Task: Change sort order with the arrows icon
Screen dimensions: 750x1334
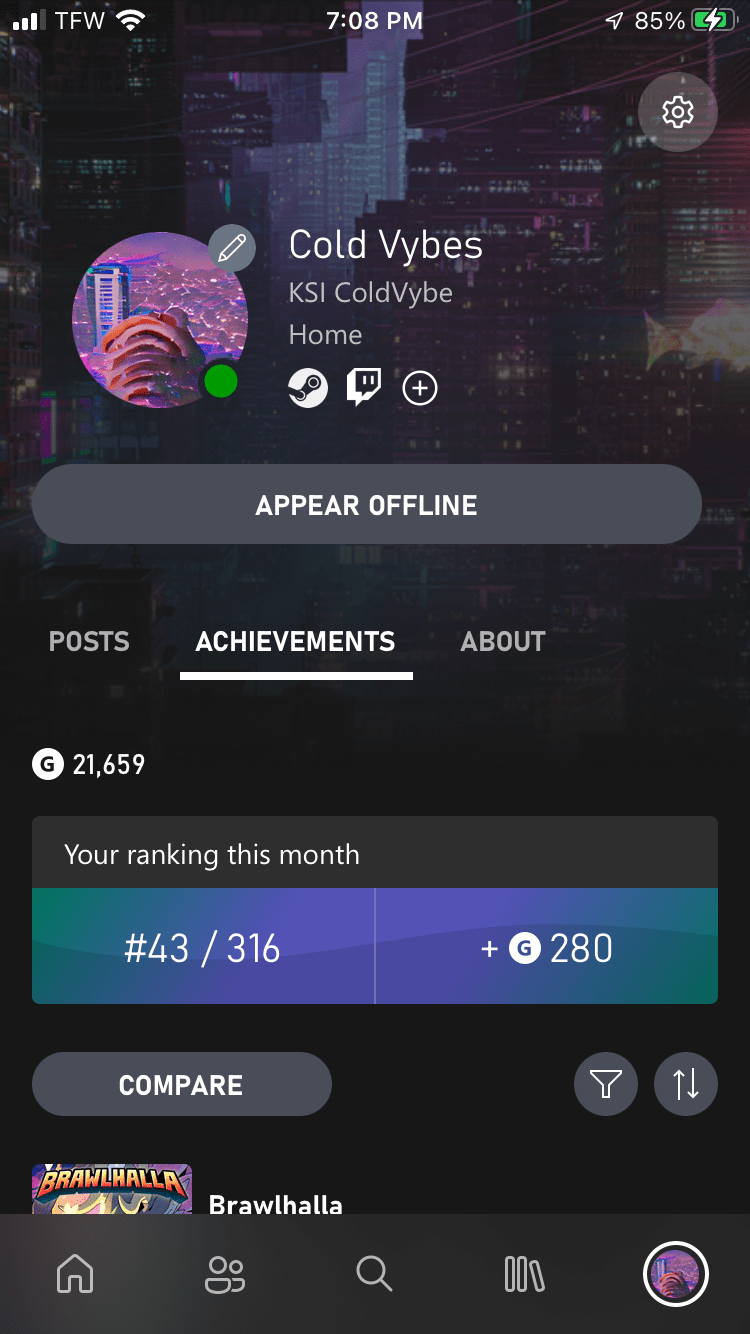Action: 686,1084
